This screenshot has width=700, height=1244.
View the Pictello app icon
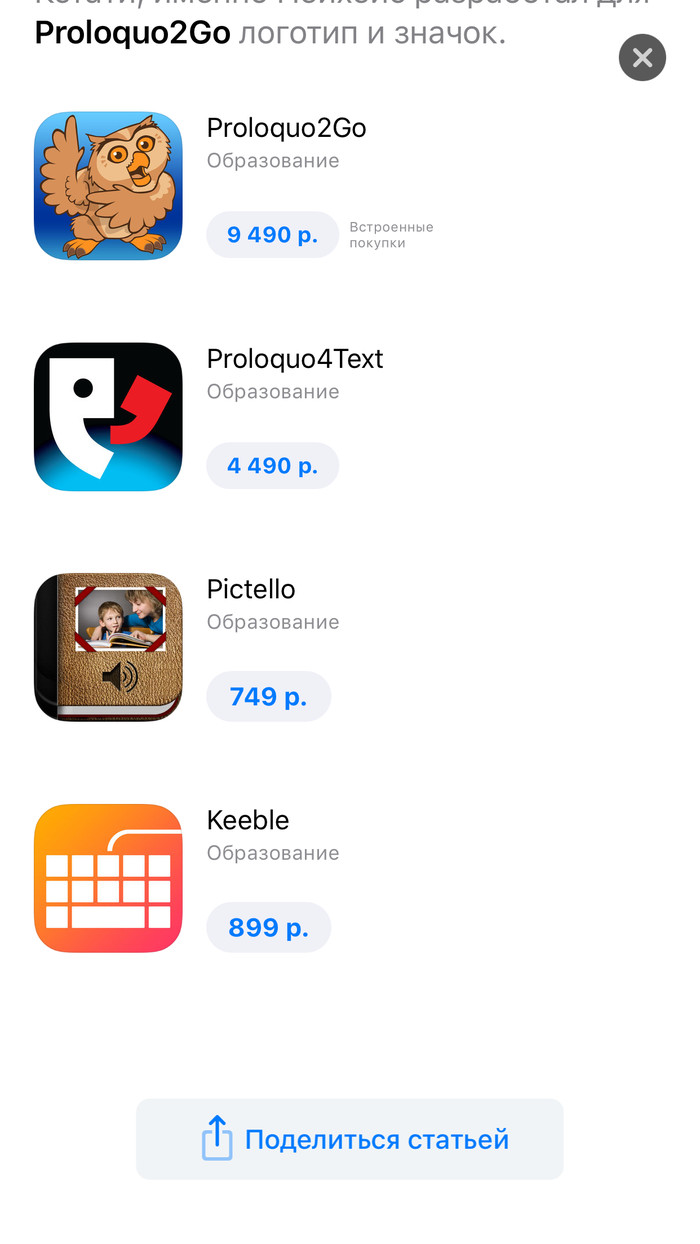(108, 648)
